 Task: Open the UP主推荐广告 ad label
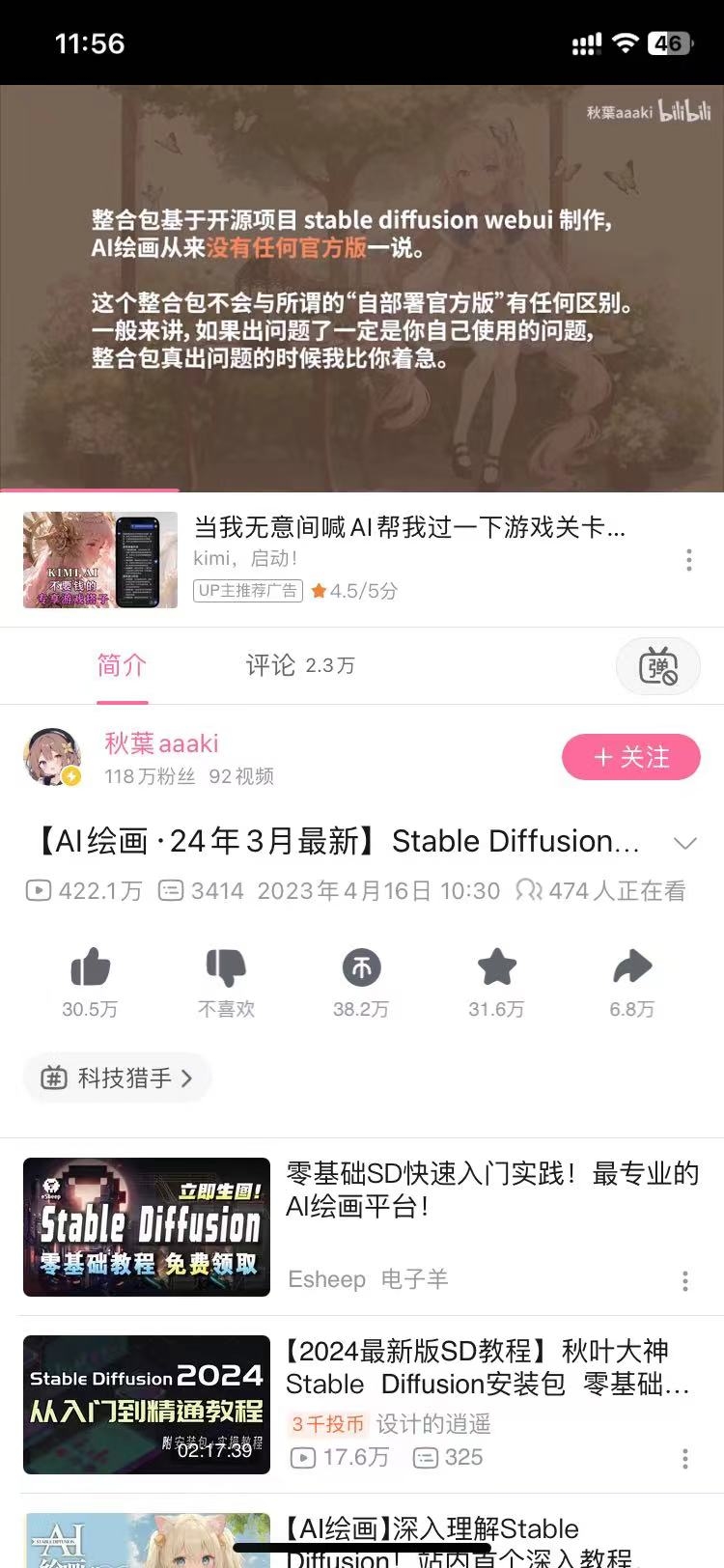(x=249, y=591)
